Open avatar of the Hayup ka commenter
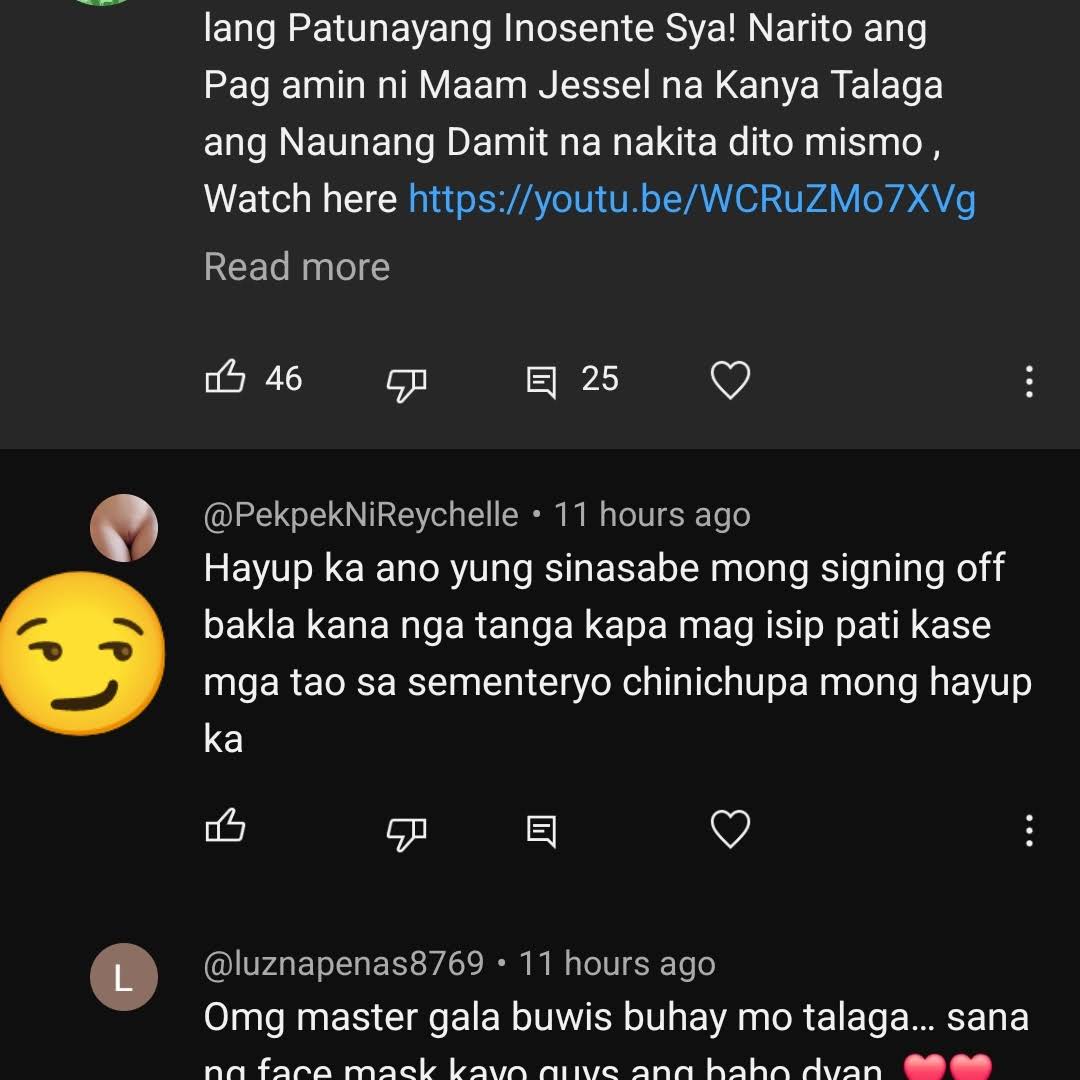The width and height of the screenshot is (1080, 1080). tap(124, 527)
